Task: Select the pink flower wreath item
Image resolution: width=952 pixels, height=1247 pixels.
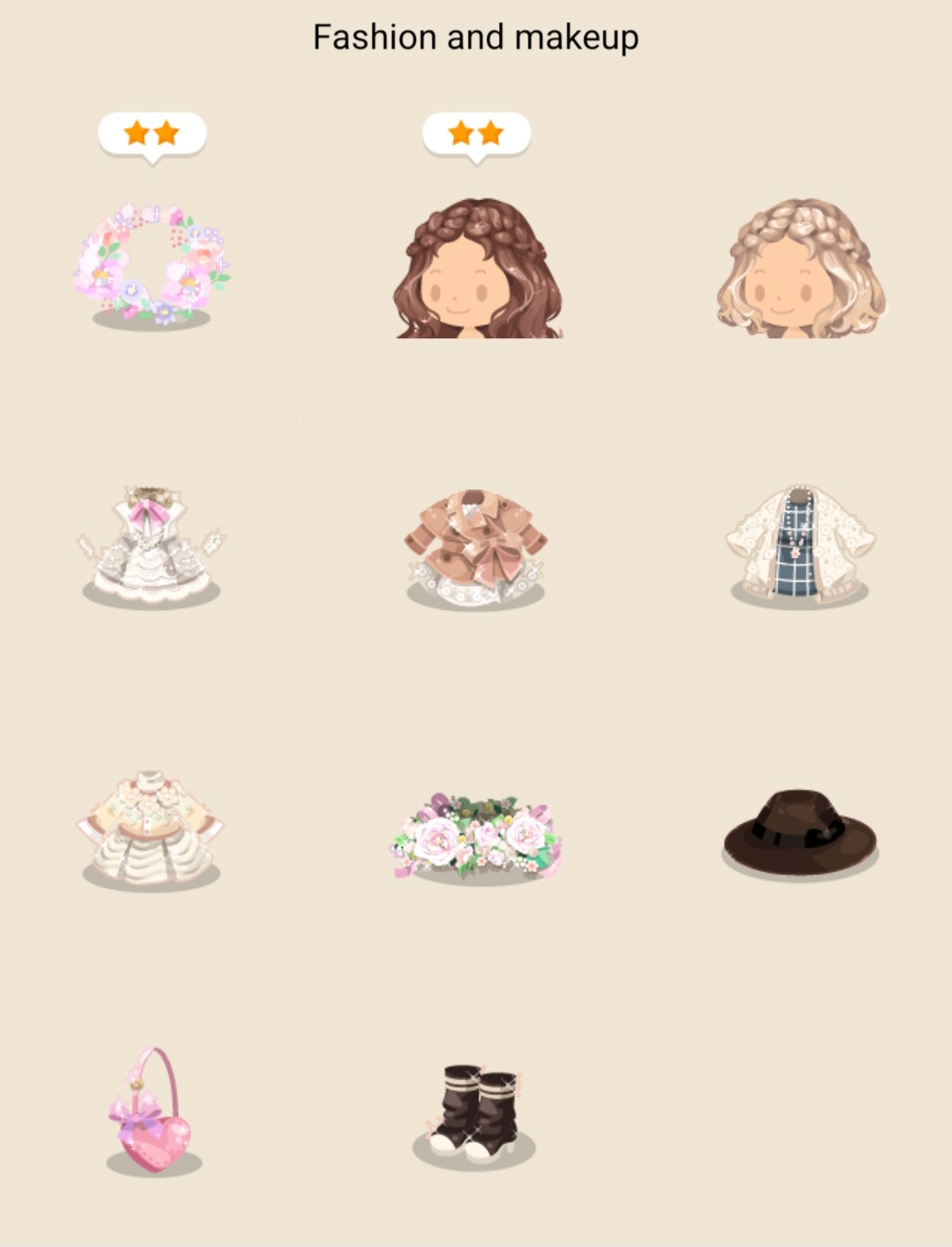Action: coord(152,264)
